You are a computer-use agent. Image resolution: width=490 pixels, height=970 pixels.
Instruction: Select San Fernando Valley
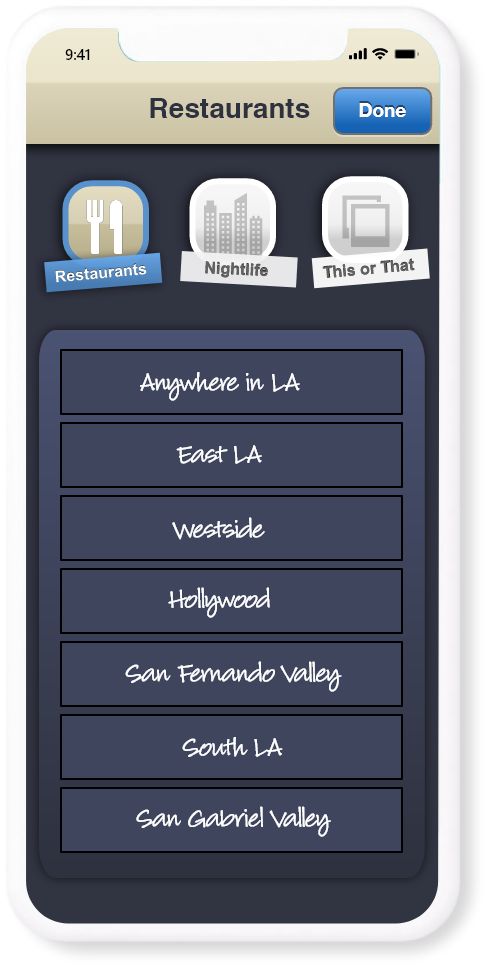pyautogui.click(x=231, y=674)
